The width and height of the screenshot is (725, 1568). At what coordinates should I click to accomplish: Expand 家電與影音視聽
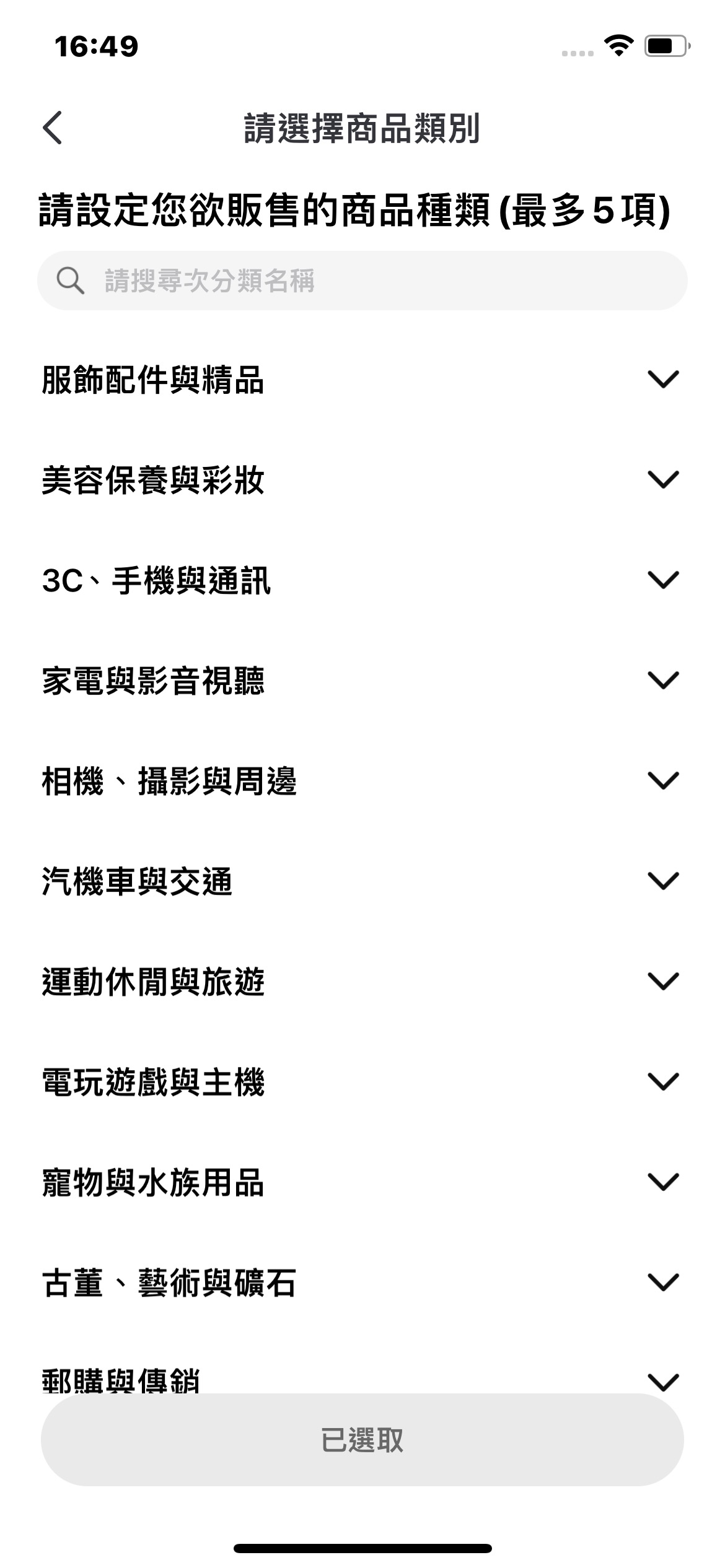(x=362, y=681)
